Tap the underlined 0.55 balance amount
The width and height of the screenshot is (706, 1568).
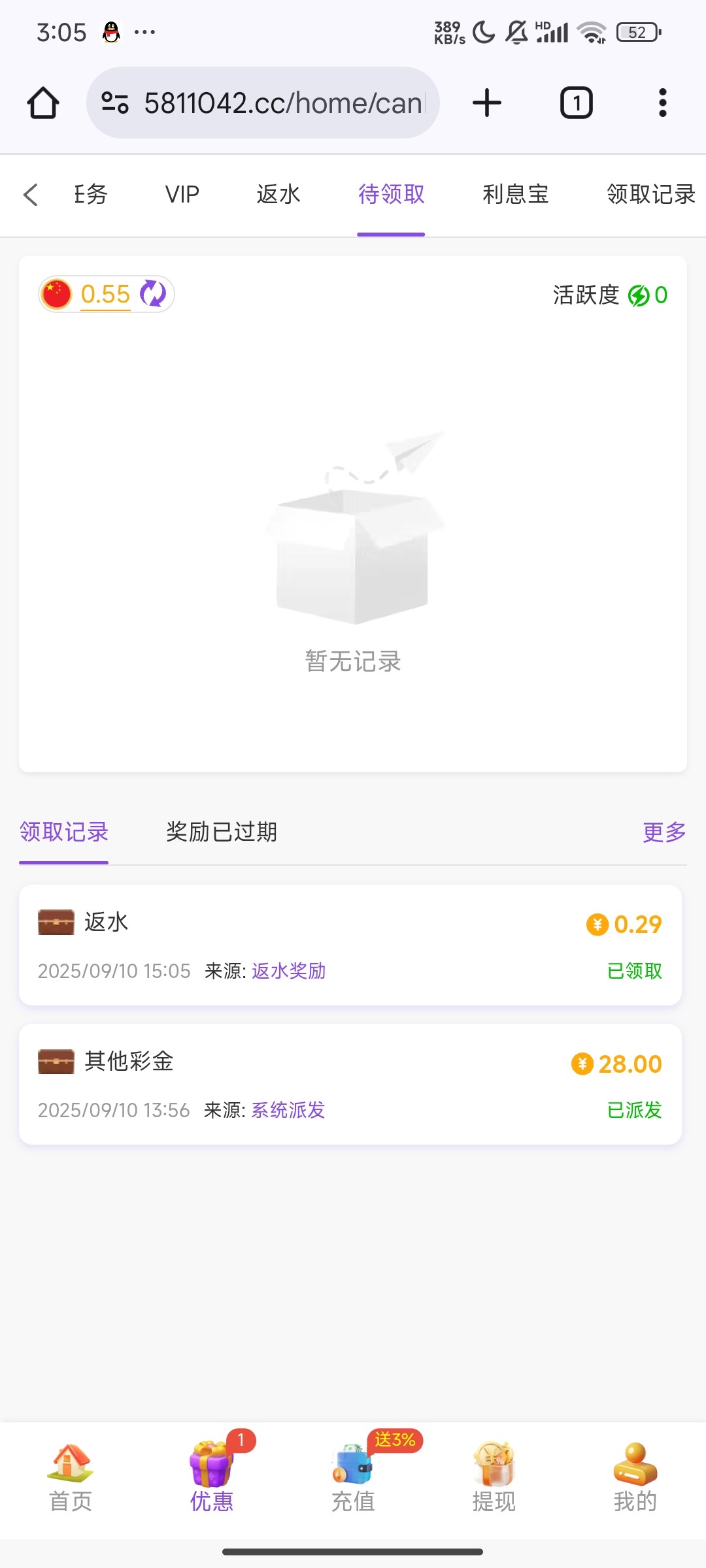(105, 294)
